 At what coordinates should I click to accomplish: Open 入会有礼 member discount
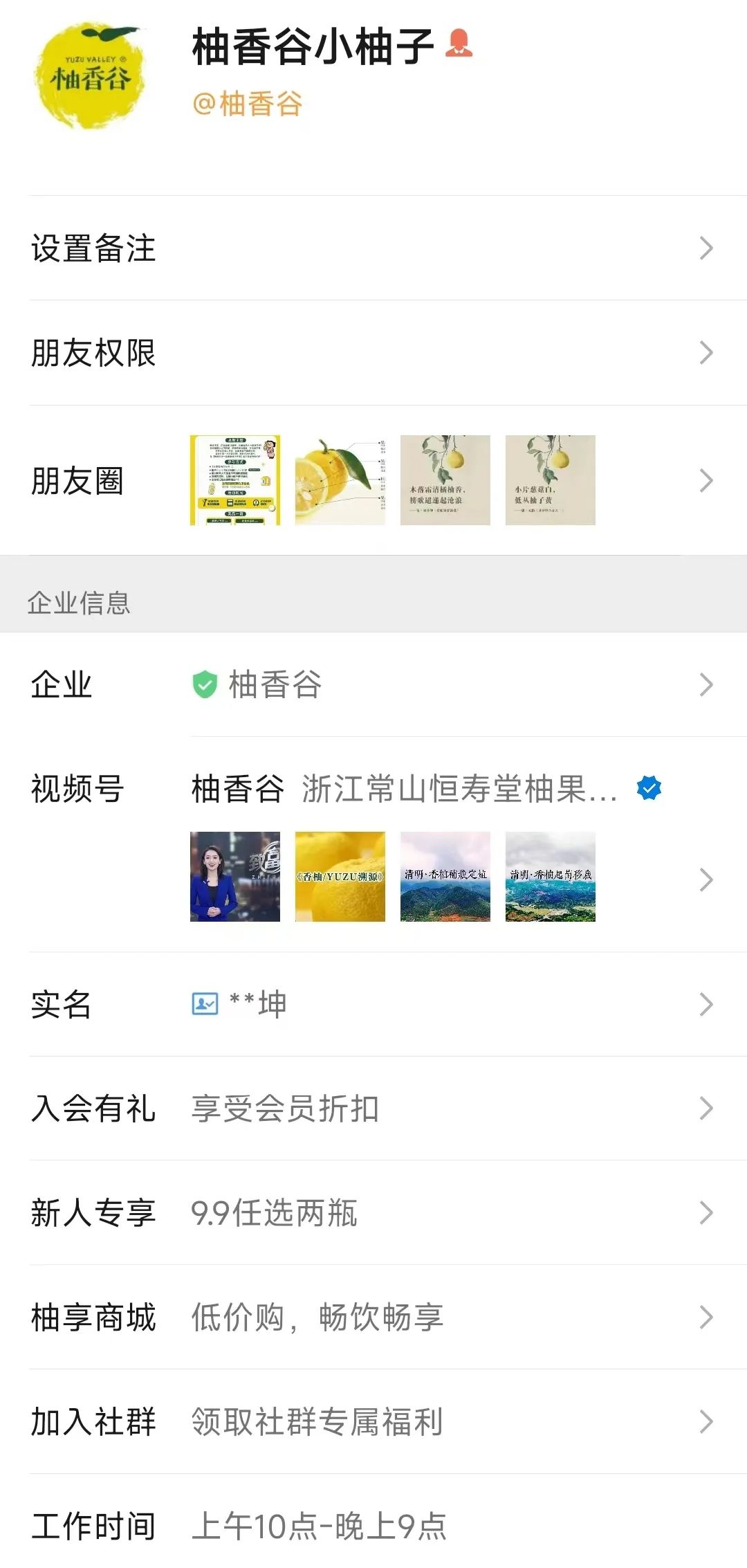point(373,1109)
